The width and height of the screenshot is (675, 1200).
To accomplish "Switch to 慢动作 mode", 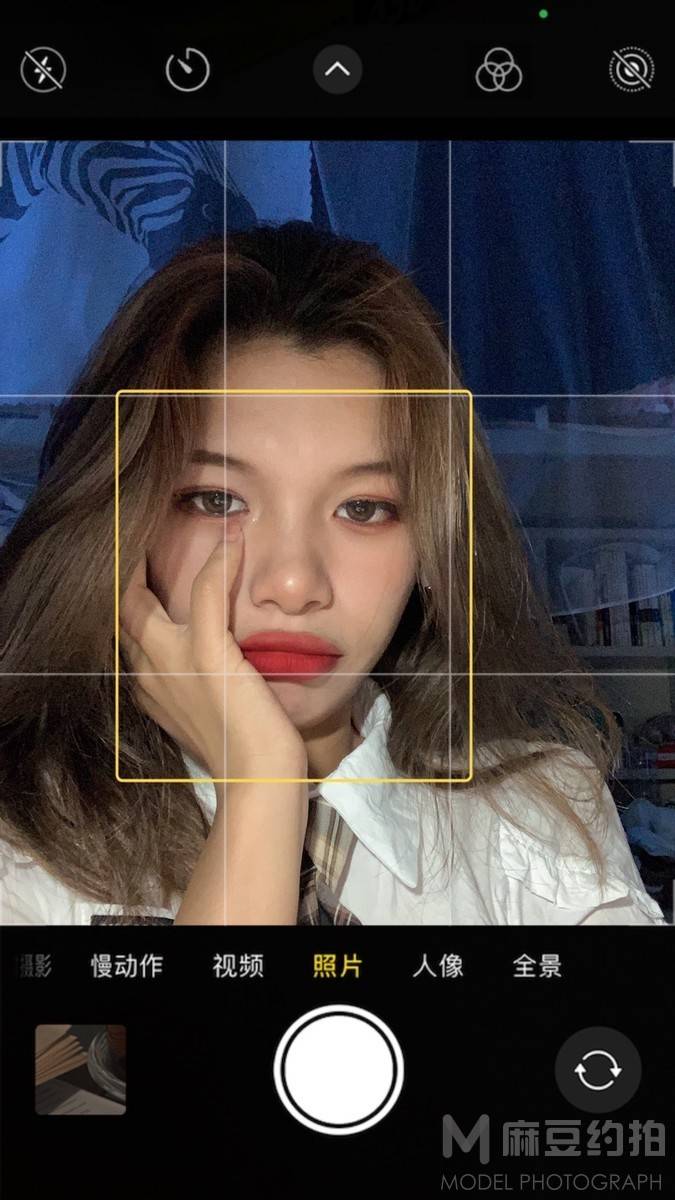I will pos(127,966).
